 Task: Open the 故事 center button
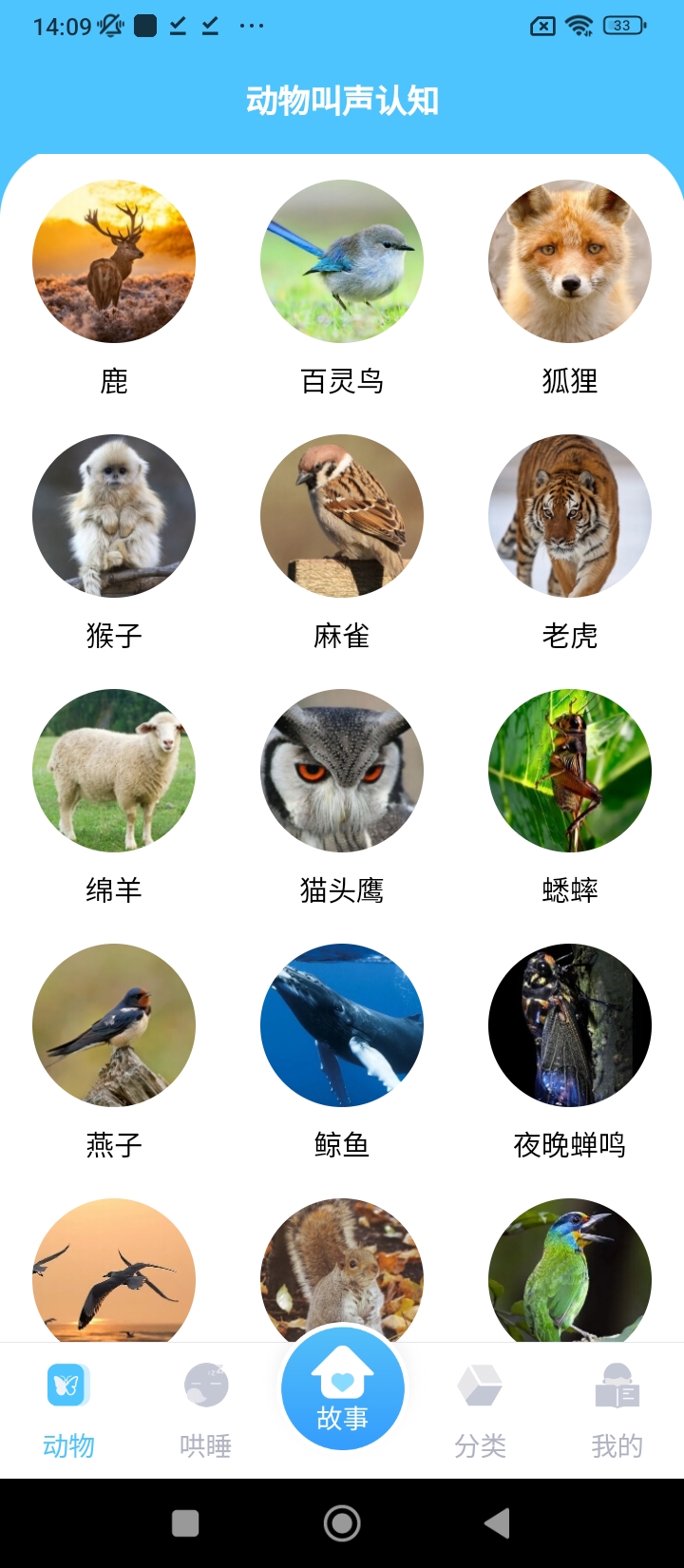[342, 1389]
